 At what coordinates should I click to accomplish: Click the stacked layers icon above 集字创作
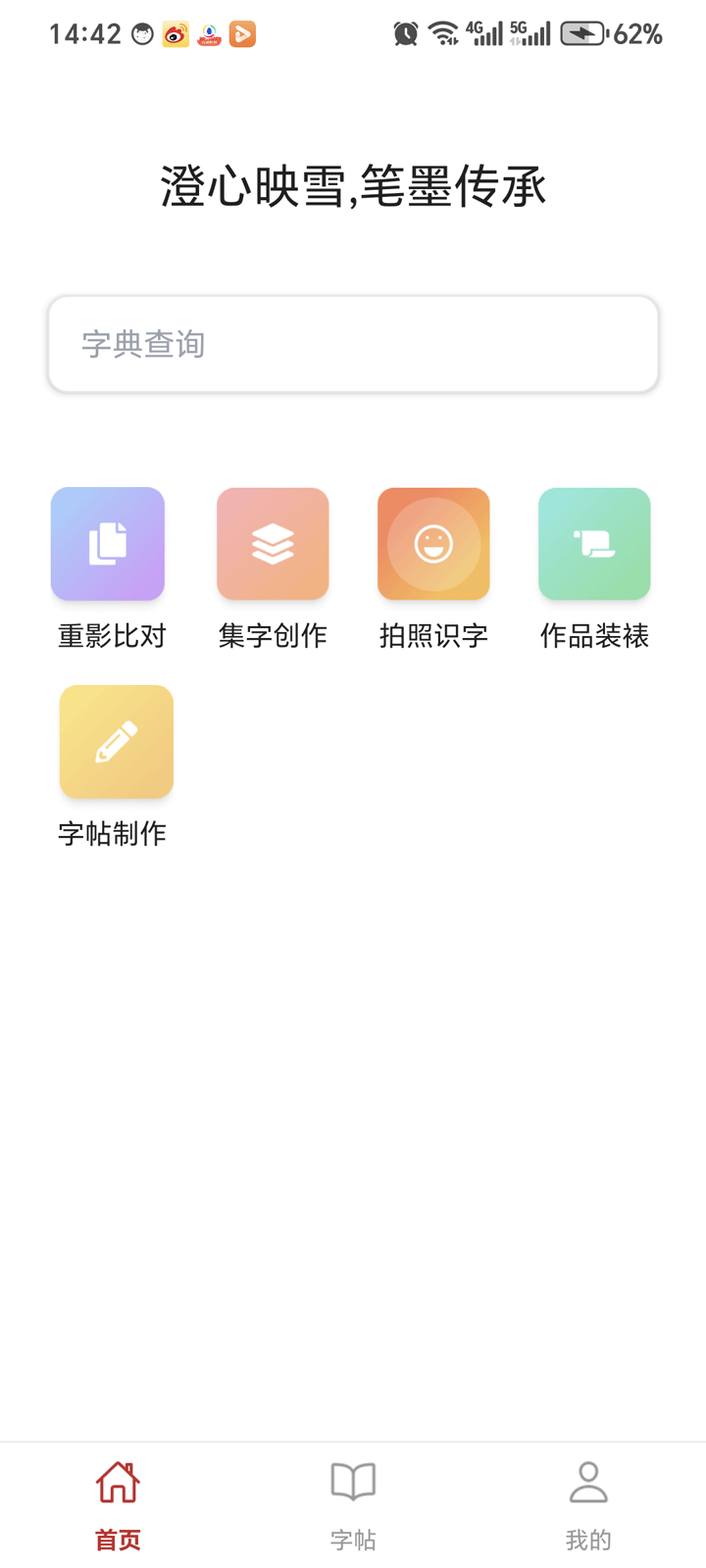pos(273,544)
